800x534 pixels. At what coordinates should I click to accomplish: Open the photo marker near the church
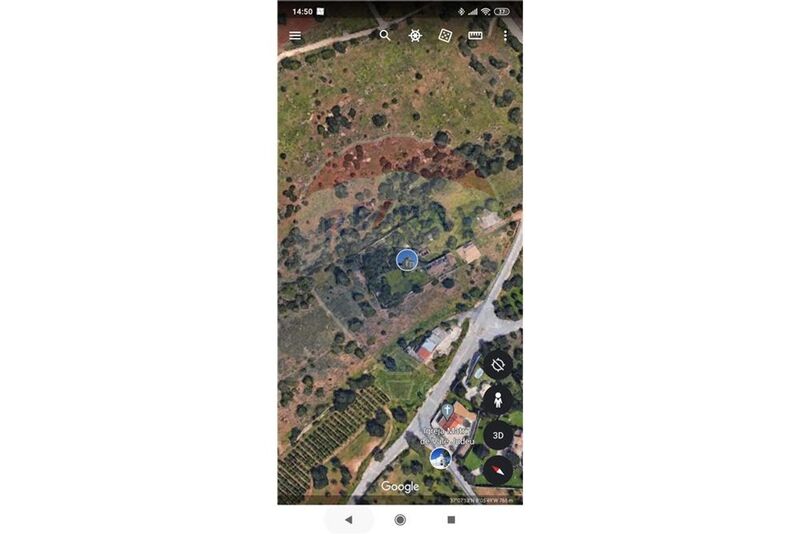click(x=439, y=458)
